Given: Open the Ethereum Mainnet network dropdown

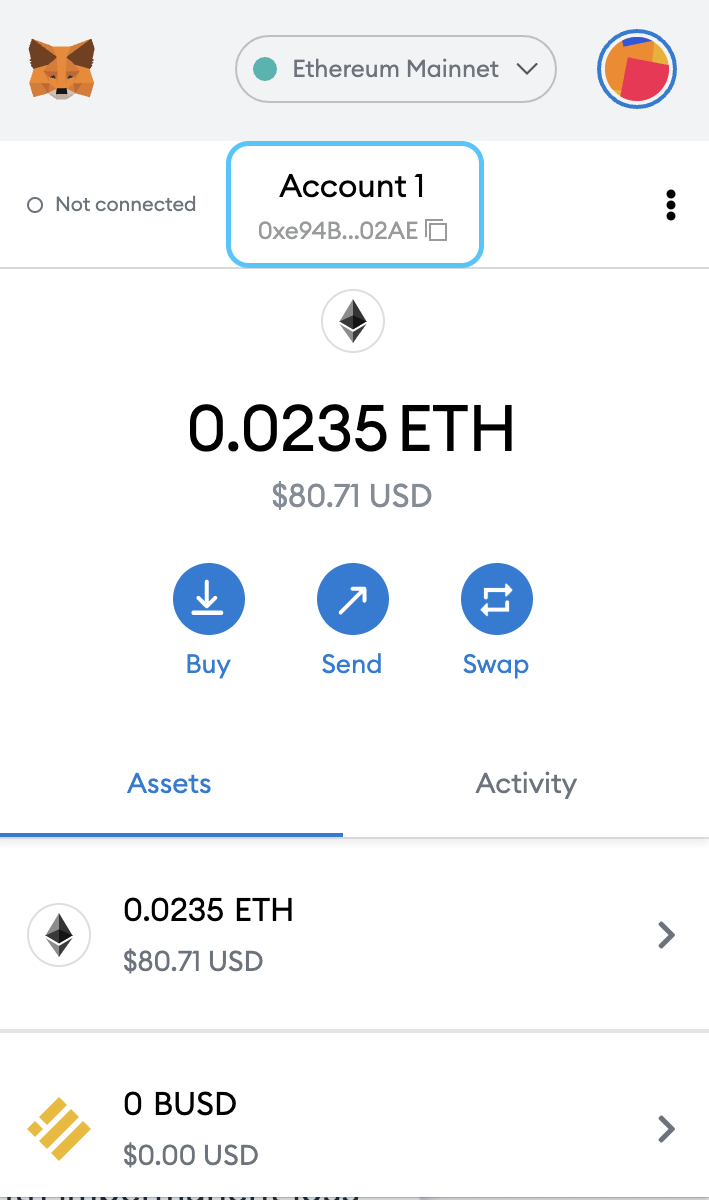Looking at the screenshot, I should [x=395, y=69].
